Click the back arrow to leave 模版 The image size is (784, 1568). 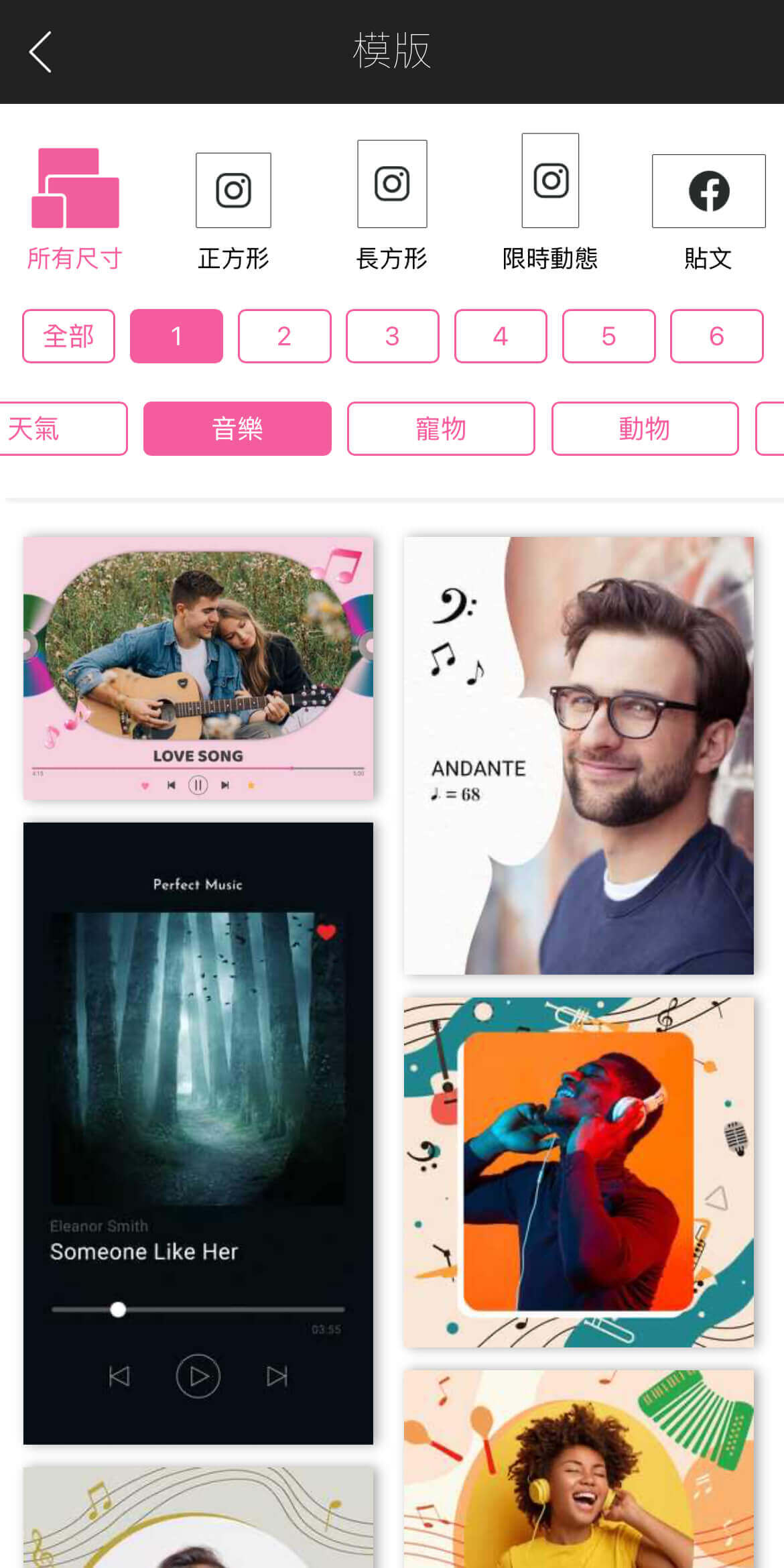coord(40,51)
